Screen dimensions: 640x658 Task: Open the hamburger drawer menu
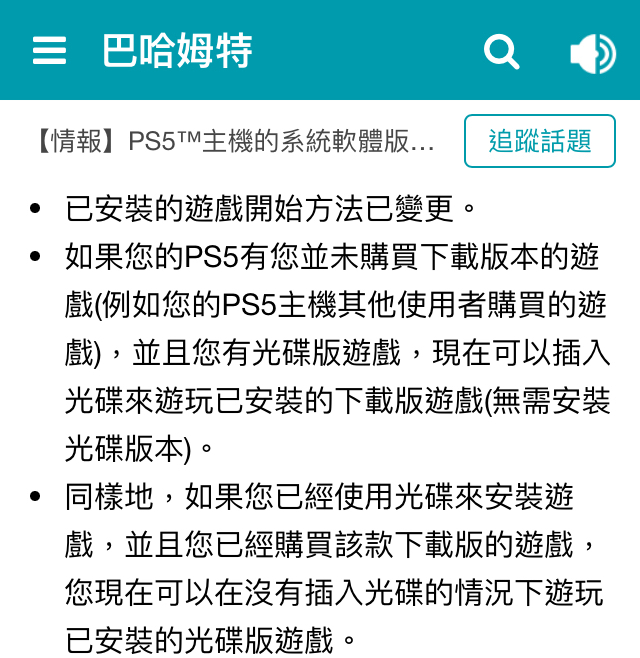click(49, 51)
